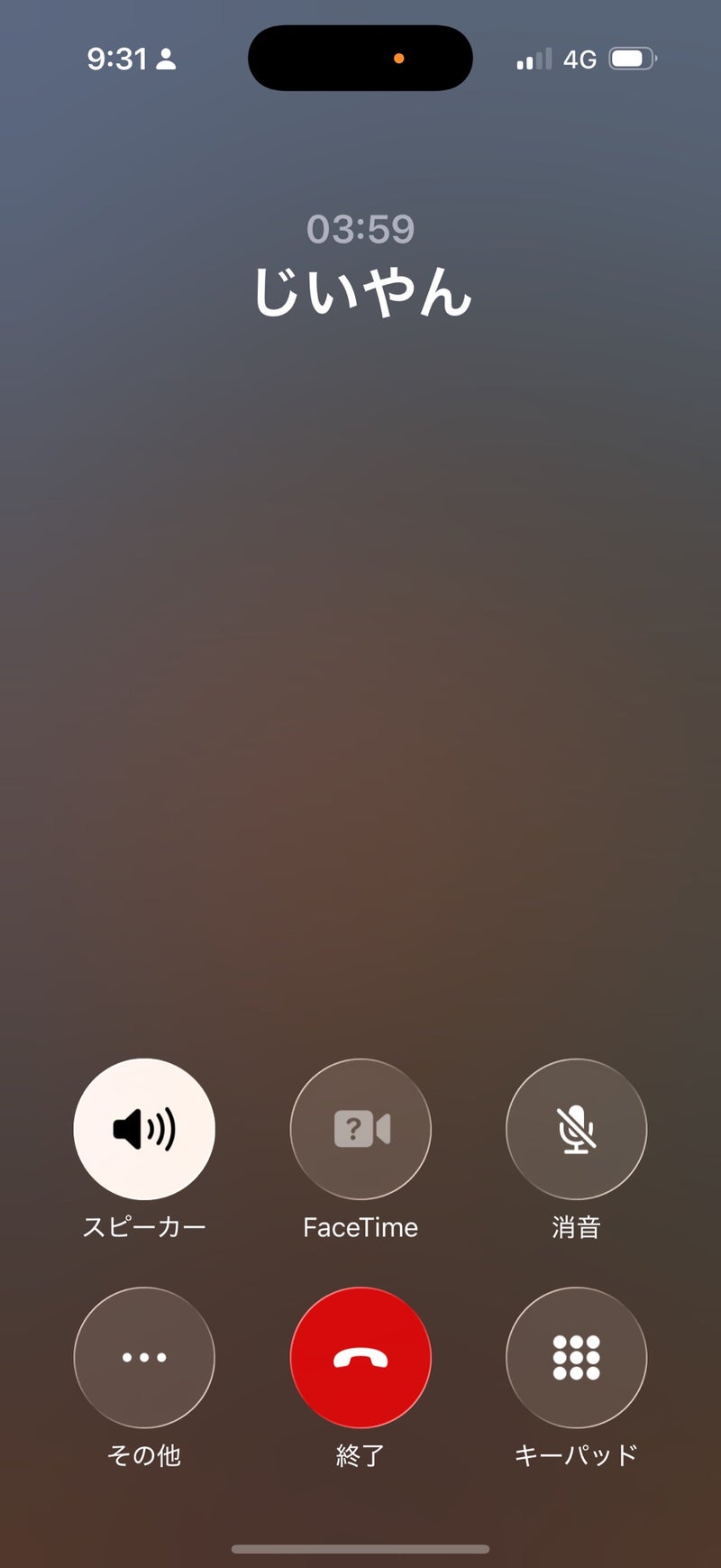This screenshot has height=1568, width=721.
Task: Open the キーパッド keypad
Action: [576, 1356]
